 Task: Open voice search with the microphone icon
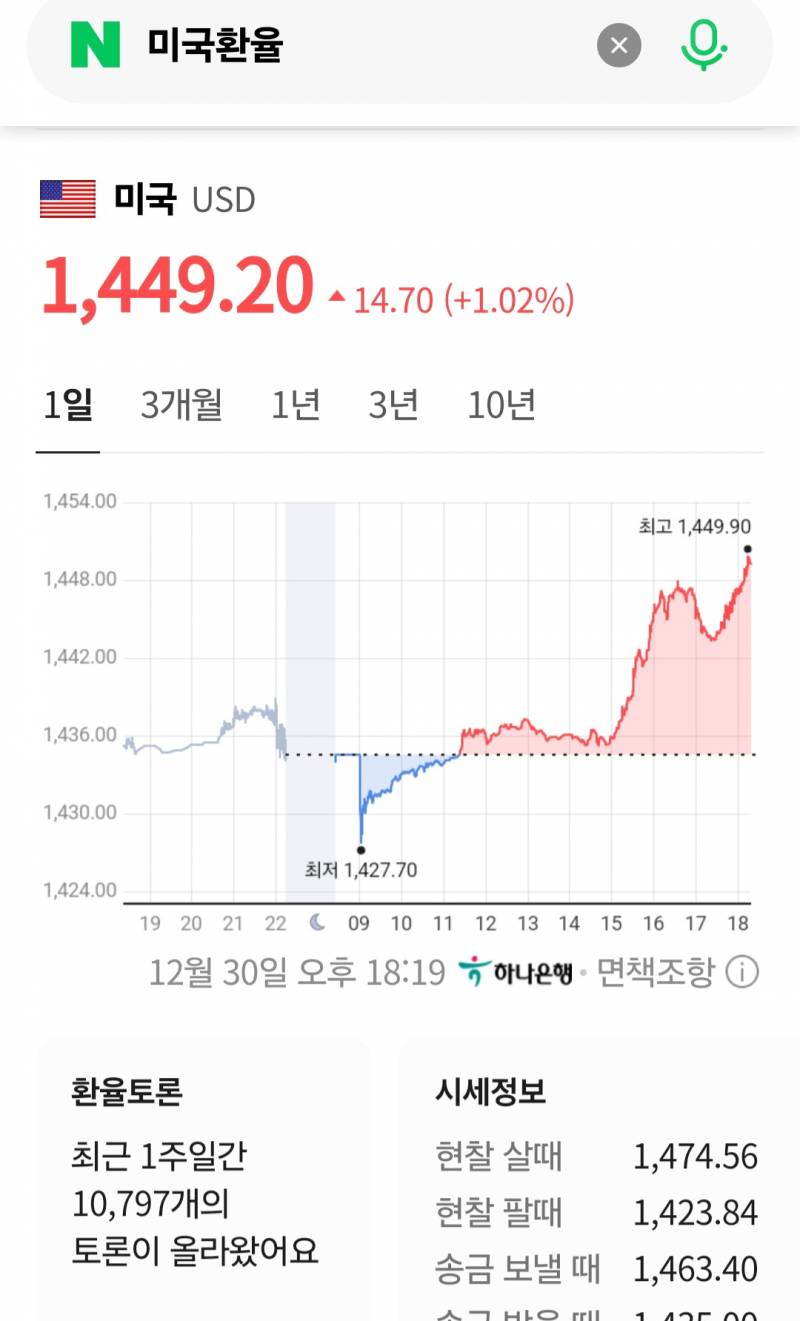tap(703, 44)
